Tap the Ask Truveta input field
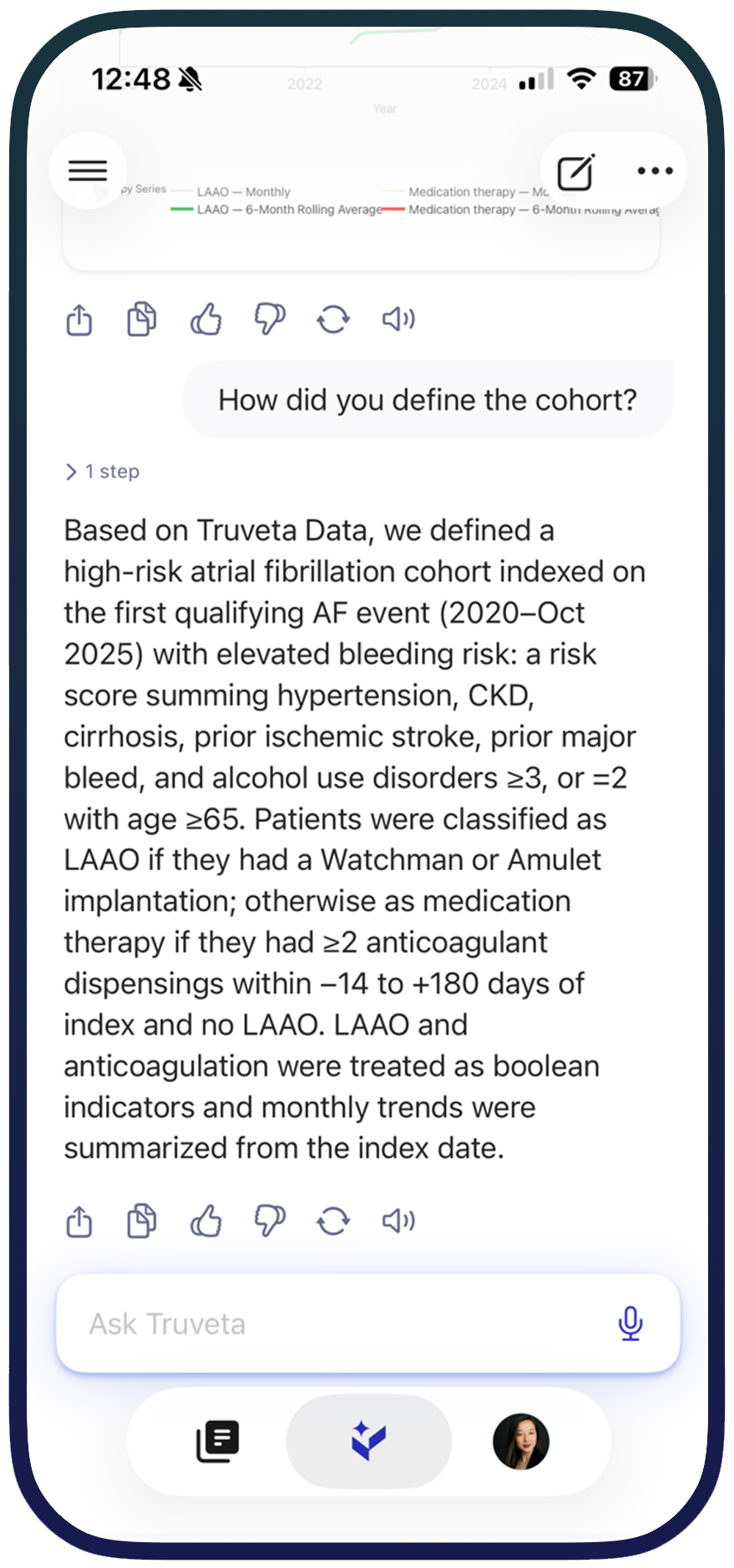 tap(334, 1323)
